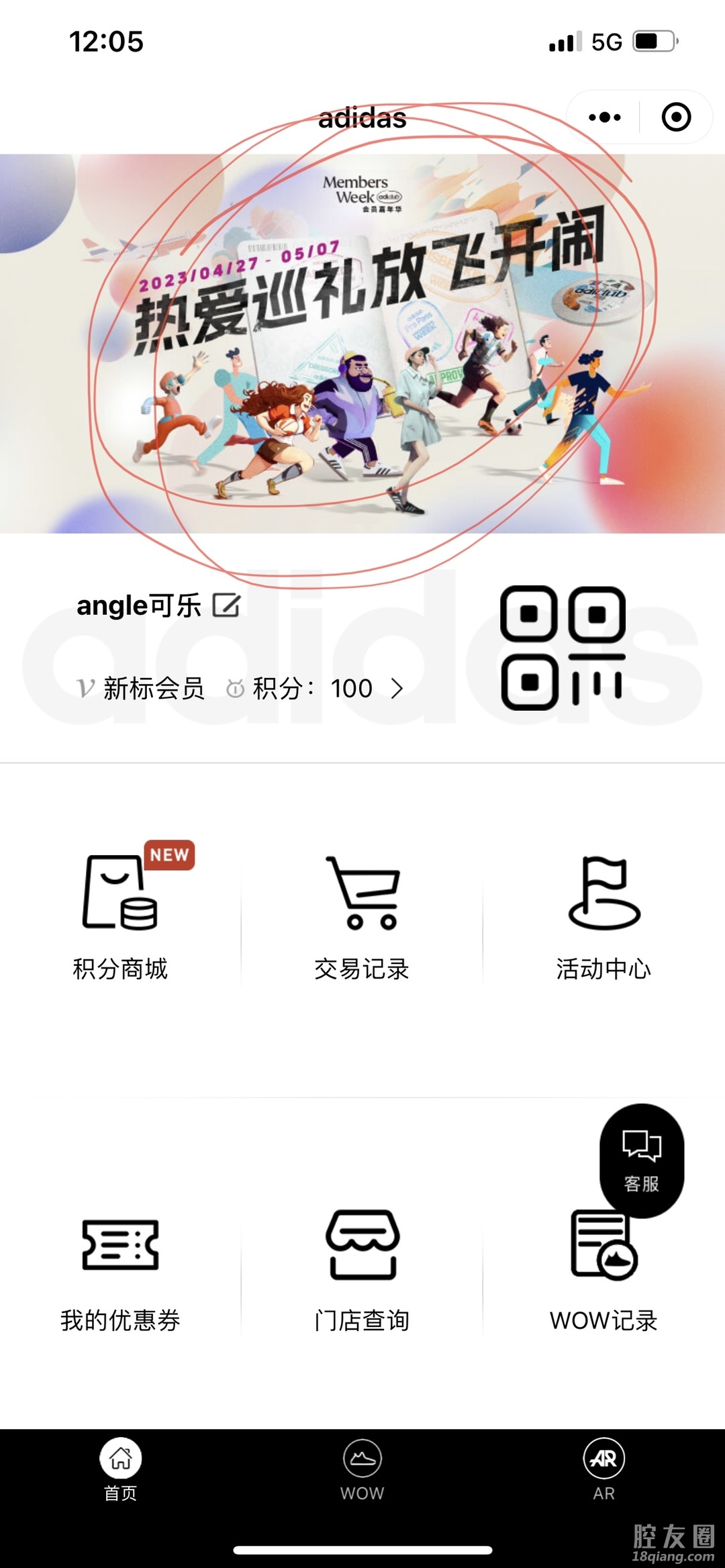This screenshot has width=725, height=1568.
Task: View 交易记录 transaction history
Action: [x=362, y=913]
